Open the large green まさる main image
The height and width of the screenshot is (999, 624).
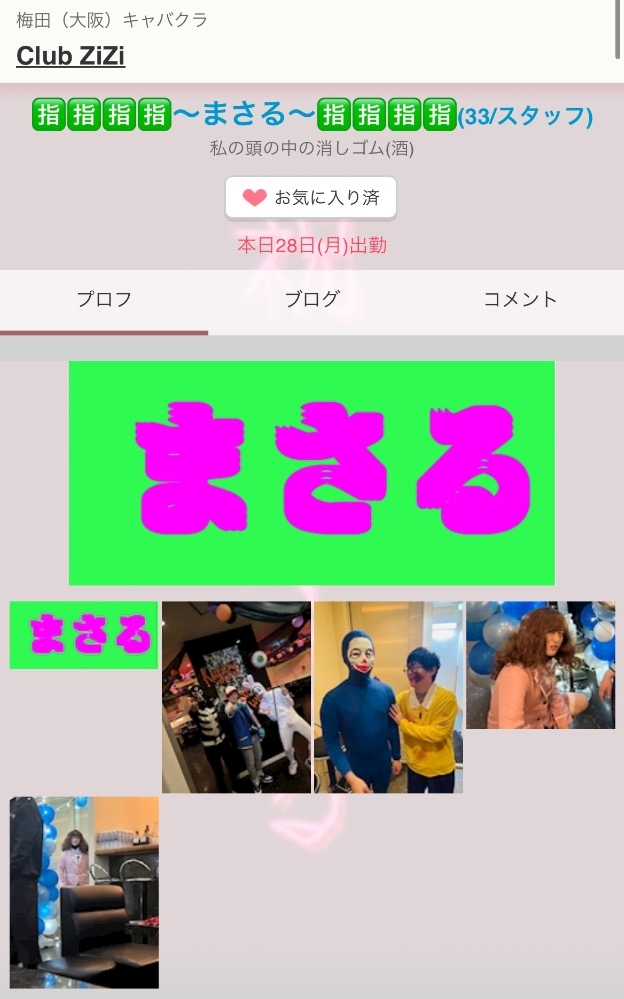pyautogui.click(x=312, y=473)
